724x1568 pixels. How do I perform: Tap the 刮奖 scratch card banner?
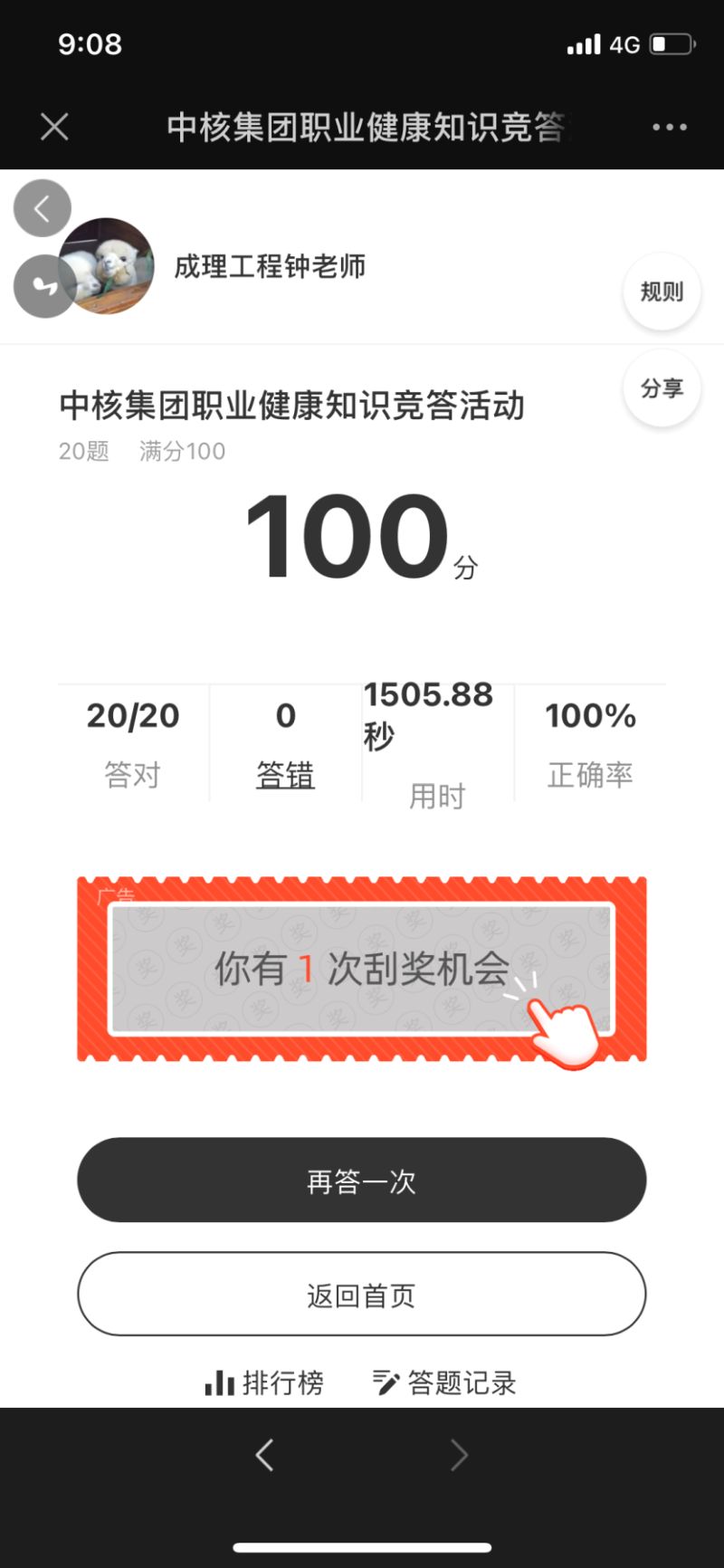point(362,969)
